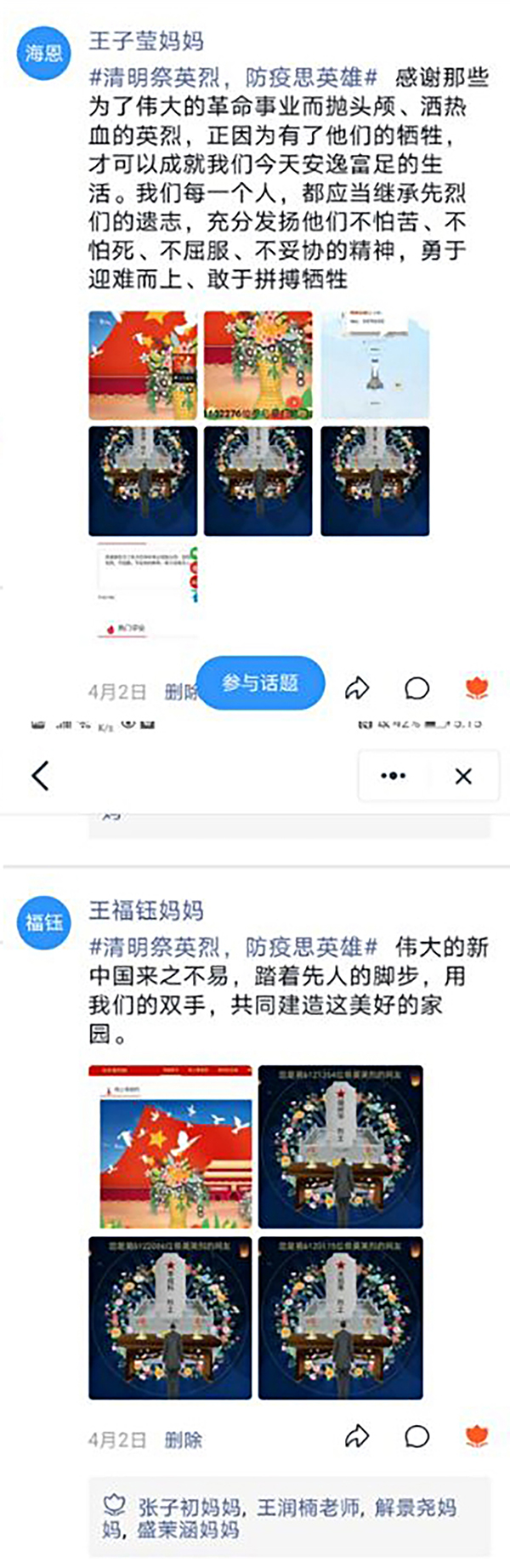This screenshot has height=1568, width=510.
Task: Share 王福钰妈妈's post
Action: tap(357, 1437)
